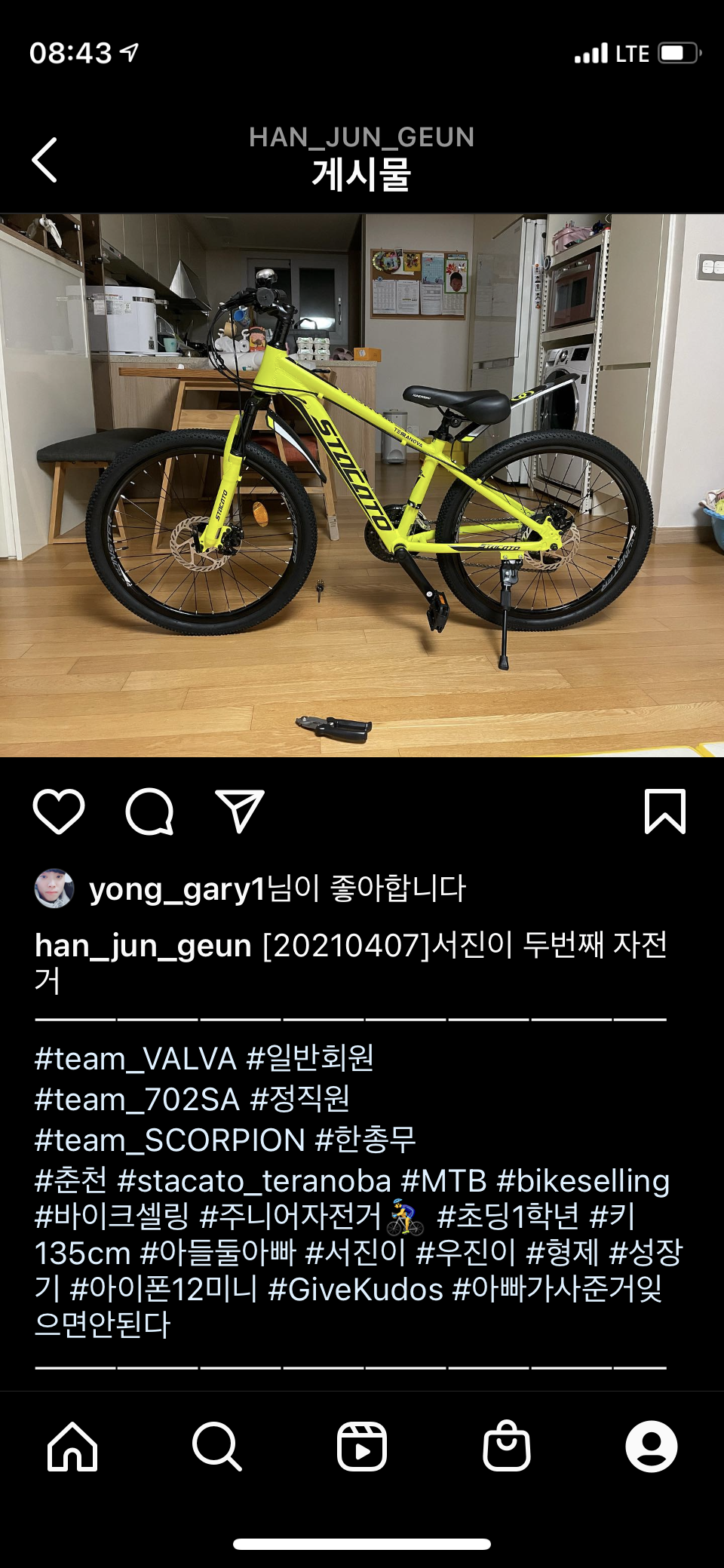
Task: Open the Search tab
Action: (217, 1447)
